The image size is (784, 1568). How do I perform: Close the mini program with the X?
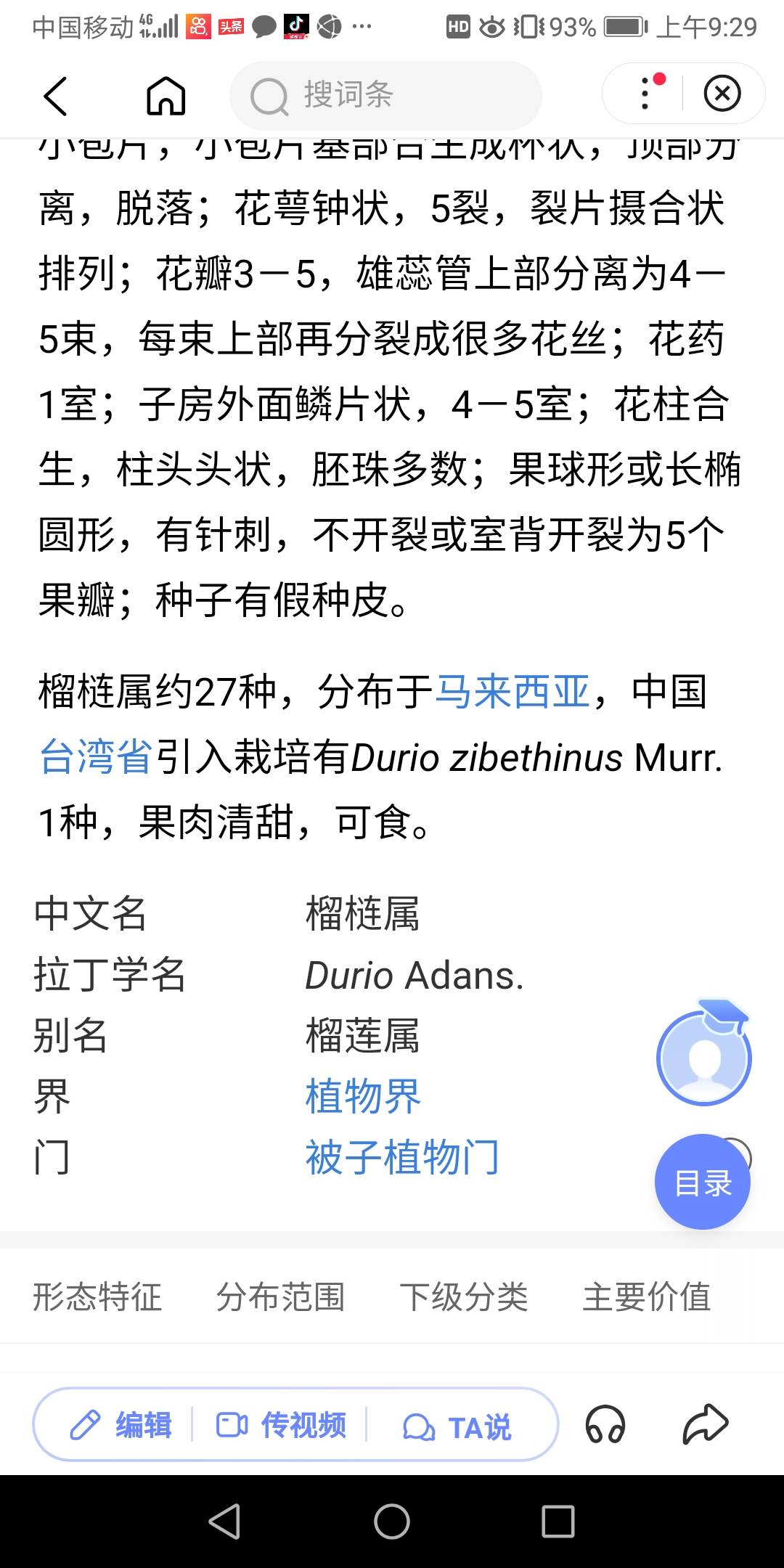[722, 94]
